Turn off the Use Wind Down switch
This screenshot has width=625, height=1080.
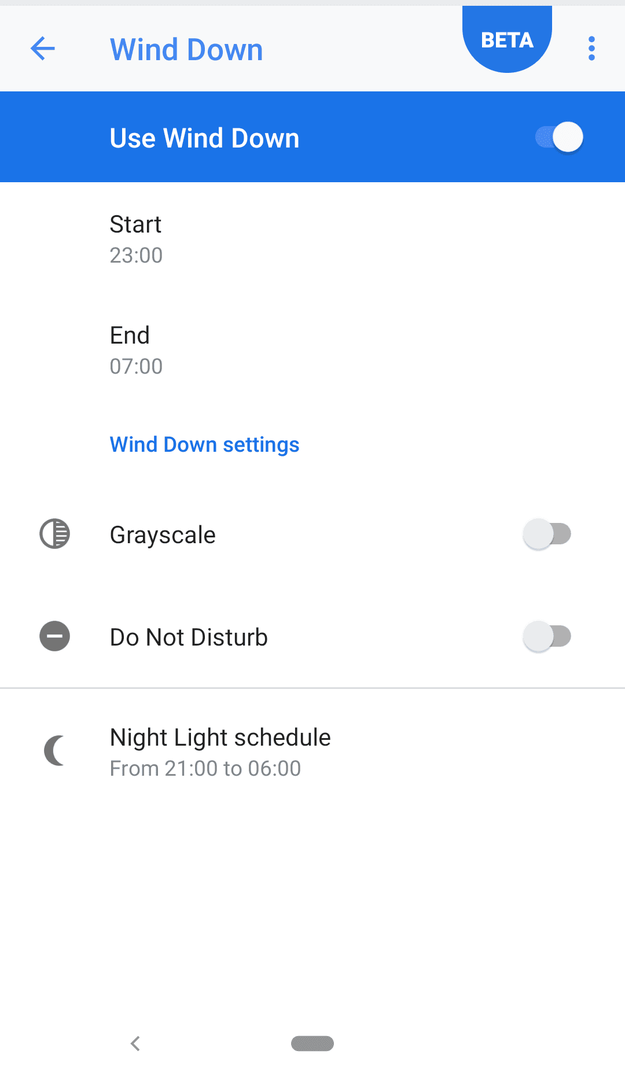pos(559,137)
